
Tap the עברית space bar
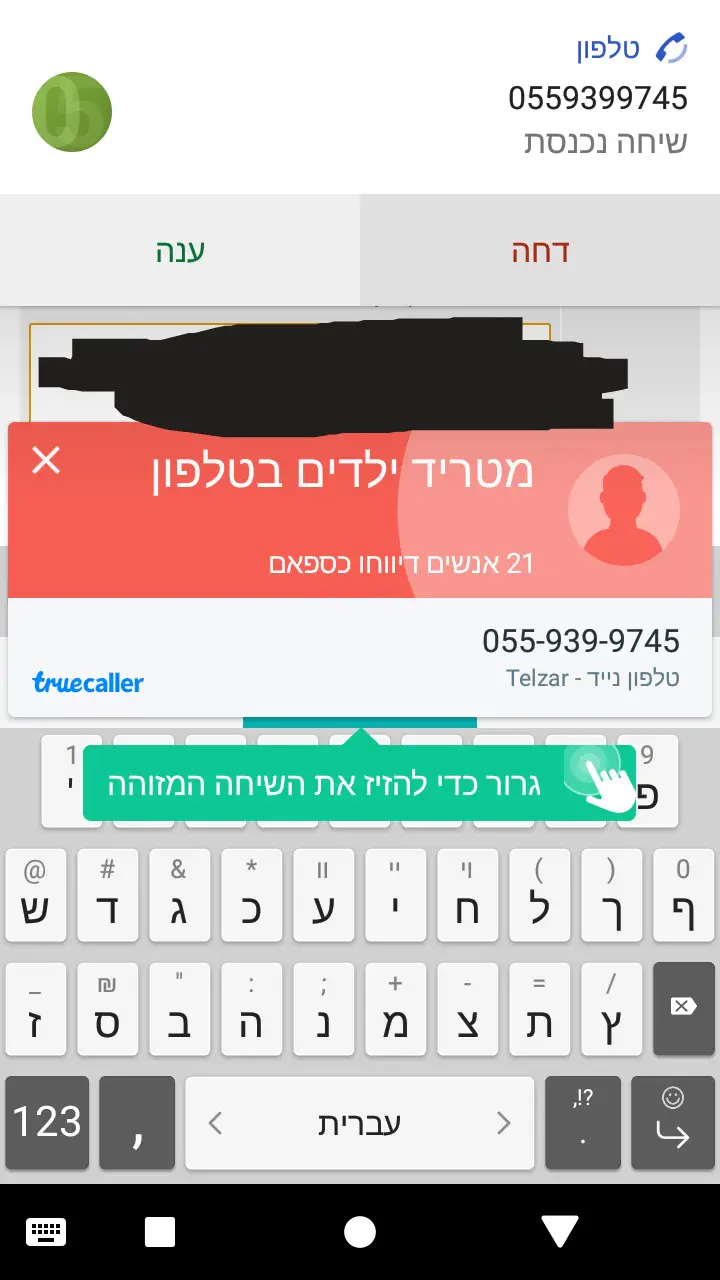click(x=360, y=1122)
